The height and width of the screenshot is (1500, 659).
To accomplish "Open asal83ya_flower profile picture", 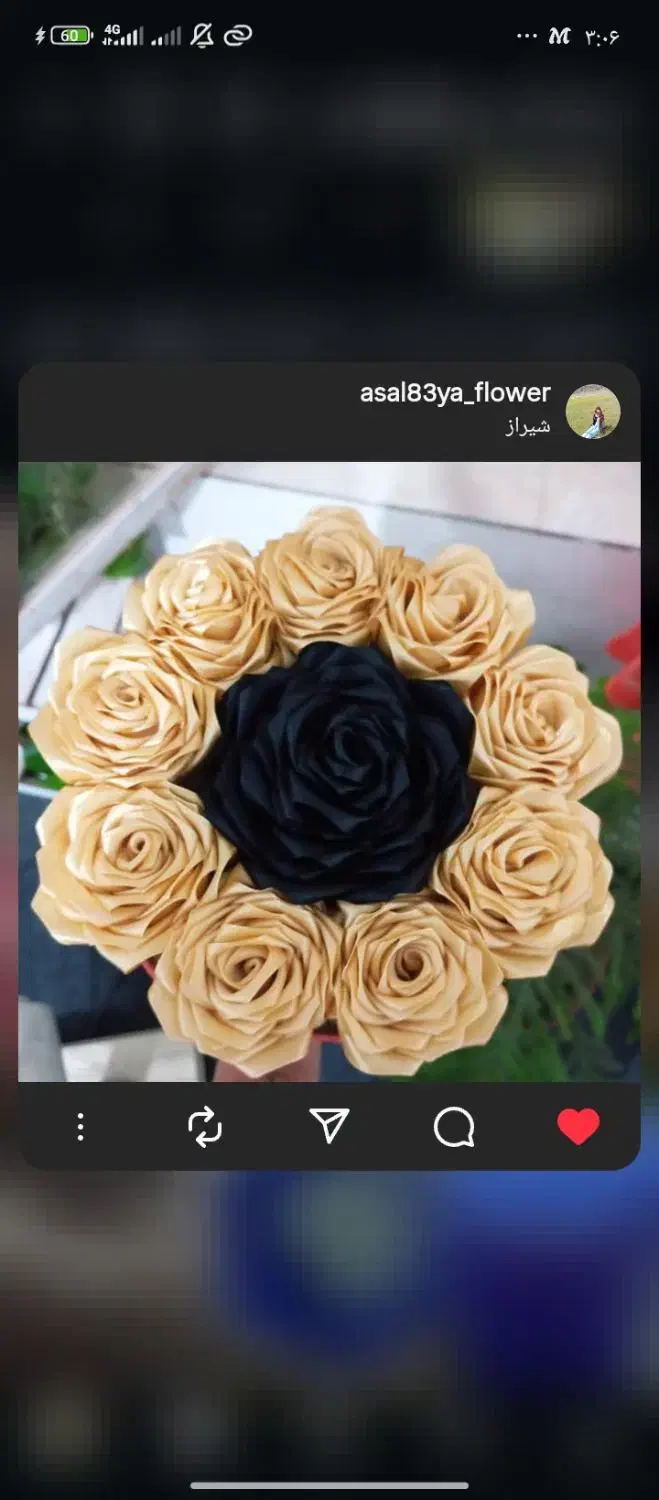I will (x=593, y=411).
